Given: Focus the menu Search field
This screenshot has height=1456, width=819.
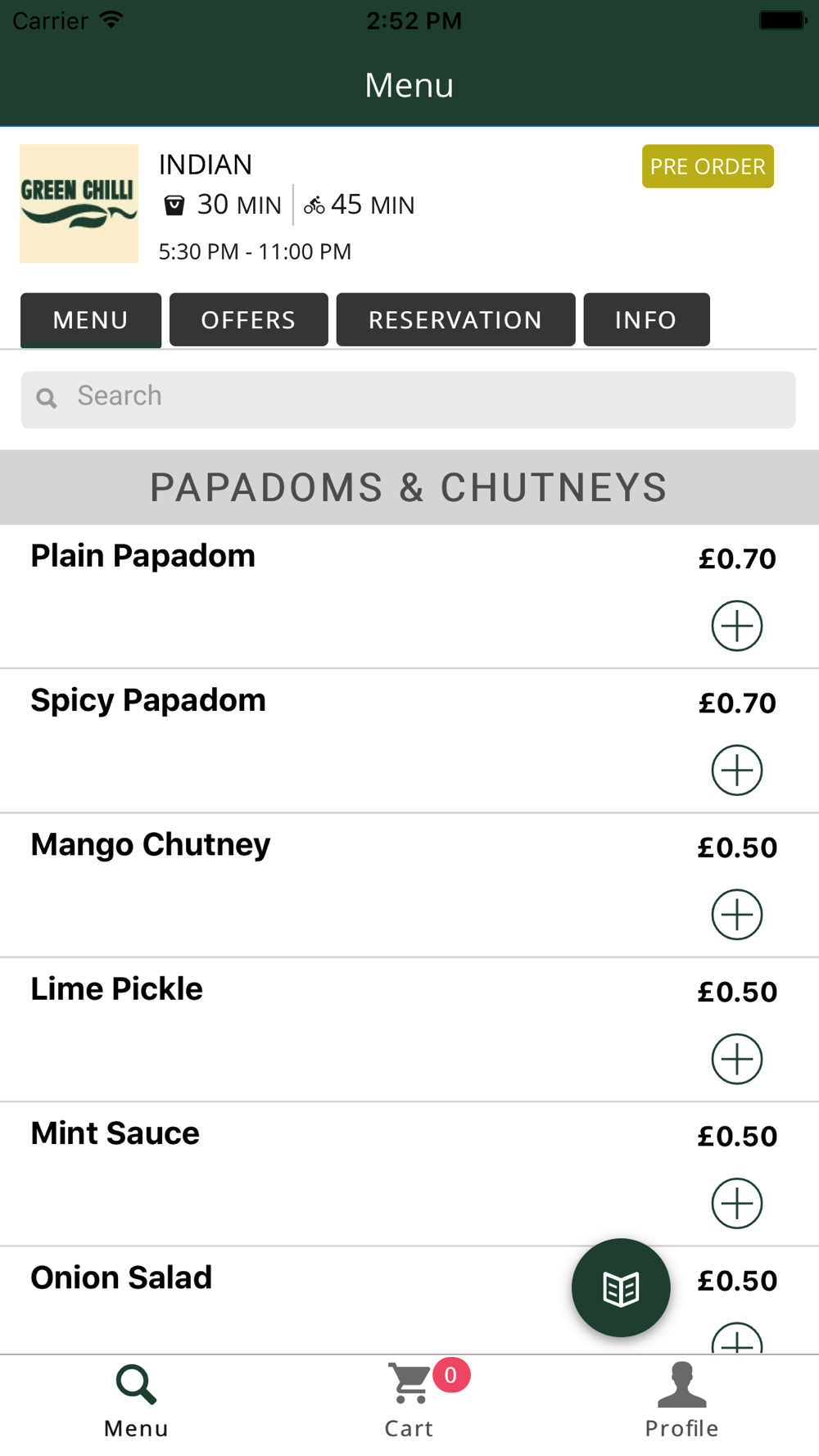Looking at the screenshot, I should point(409,400).
